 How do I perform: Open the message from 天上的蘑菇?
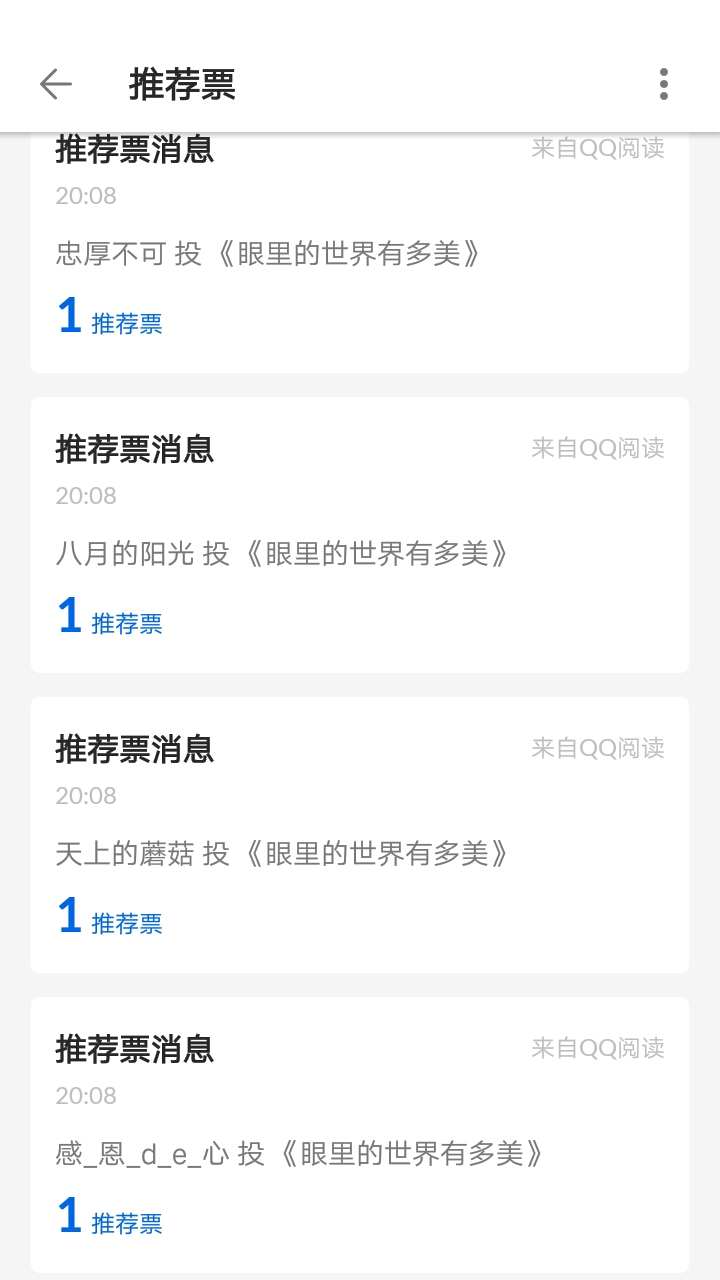[360, 835]
